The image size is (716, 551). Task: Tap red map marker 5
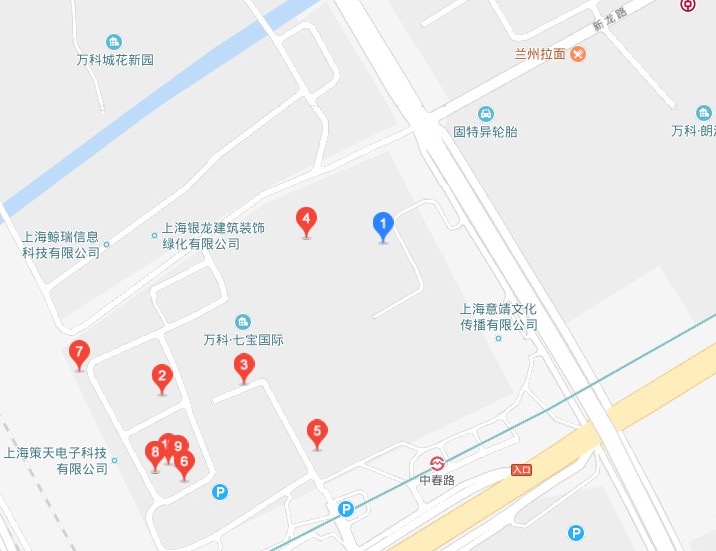[x=317, y=433]
